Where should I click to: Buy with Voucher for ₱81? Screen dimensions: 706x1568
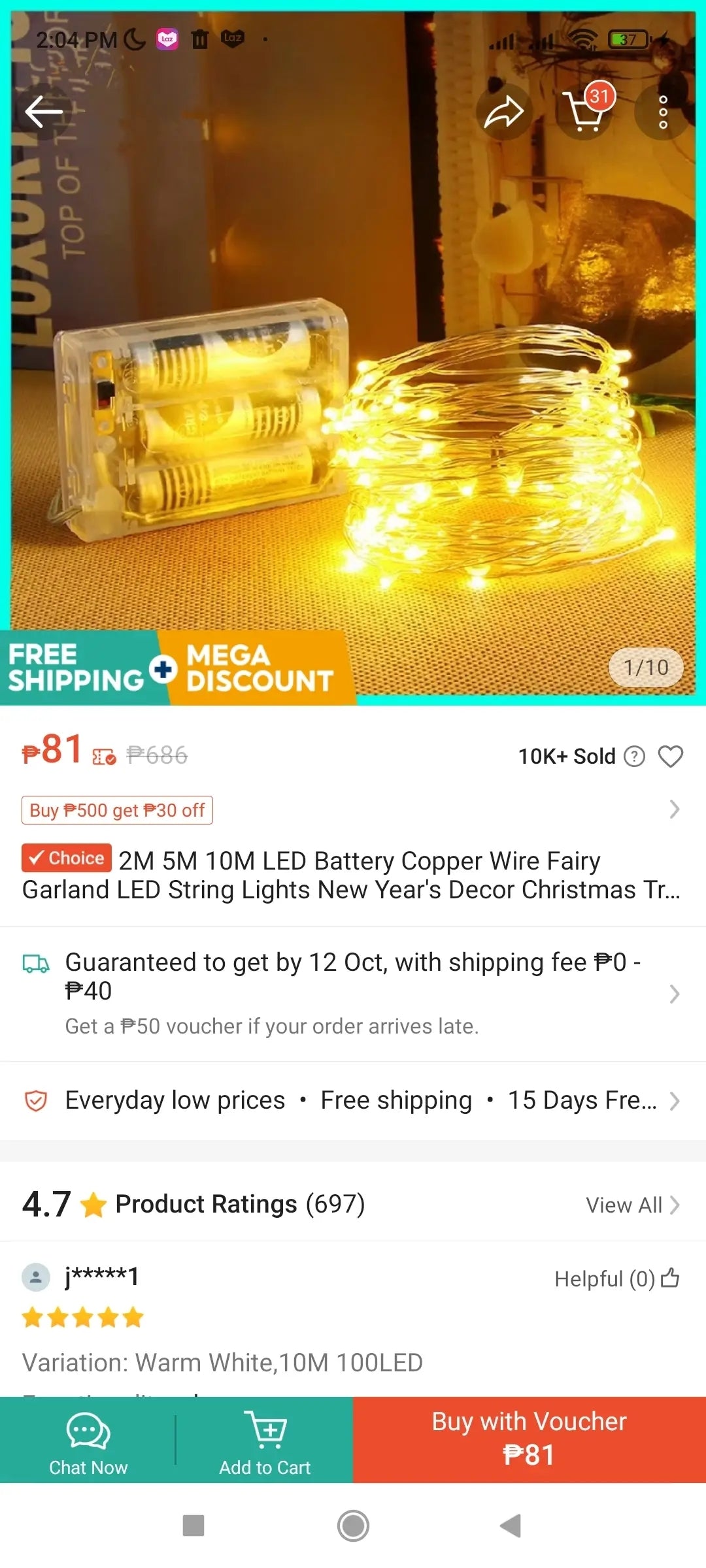point(529,1439)
